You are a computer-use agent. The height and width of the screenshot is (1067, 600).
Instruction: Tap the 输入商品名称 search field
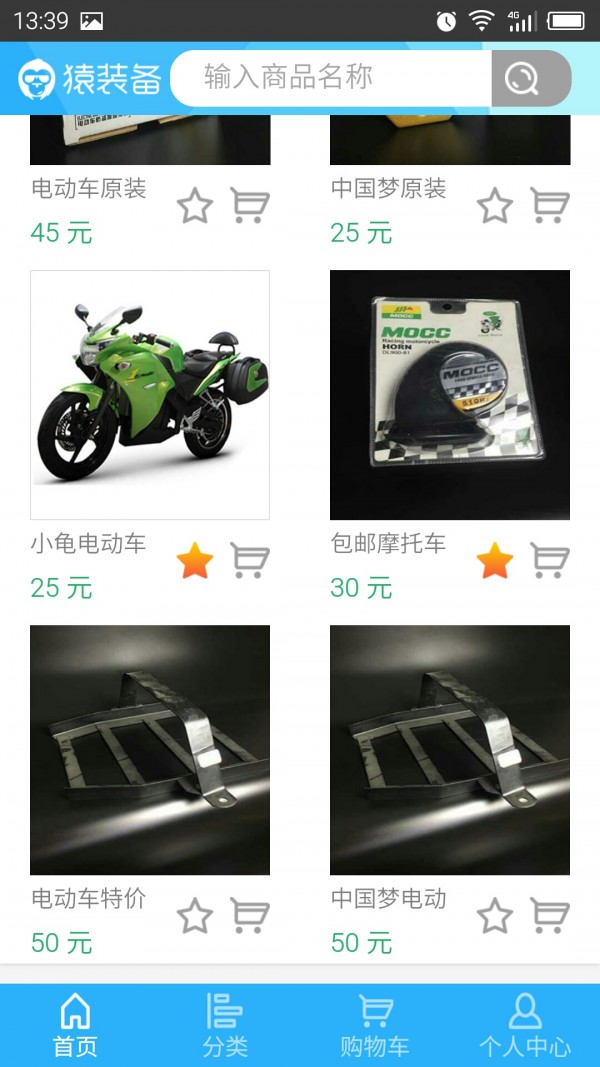330,77
